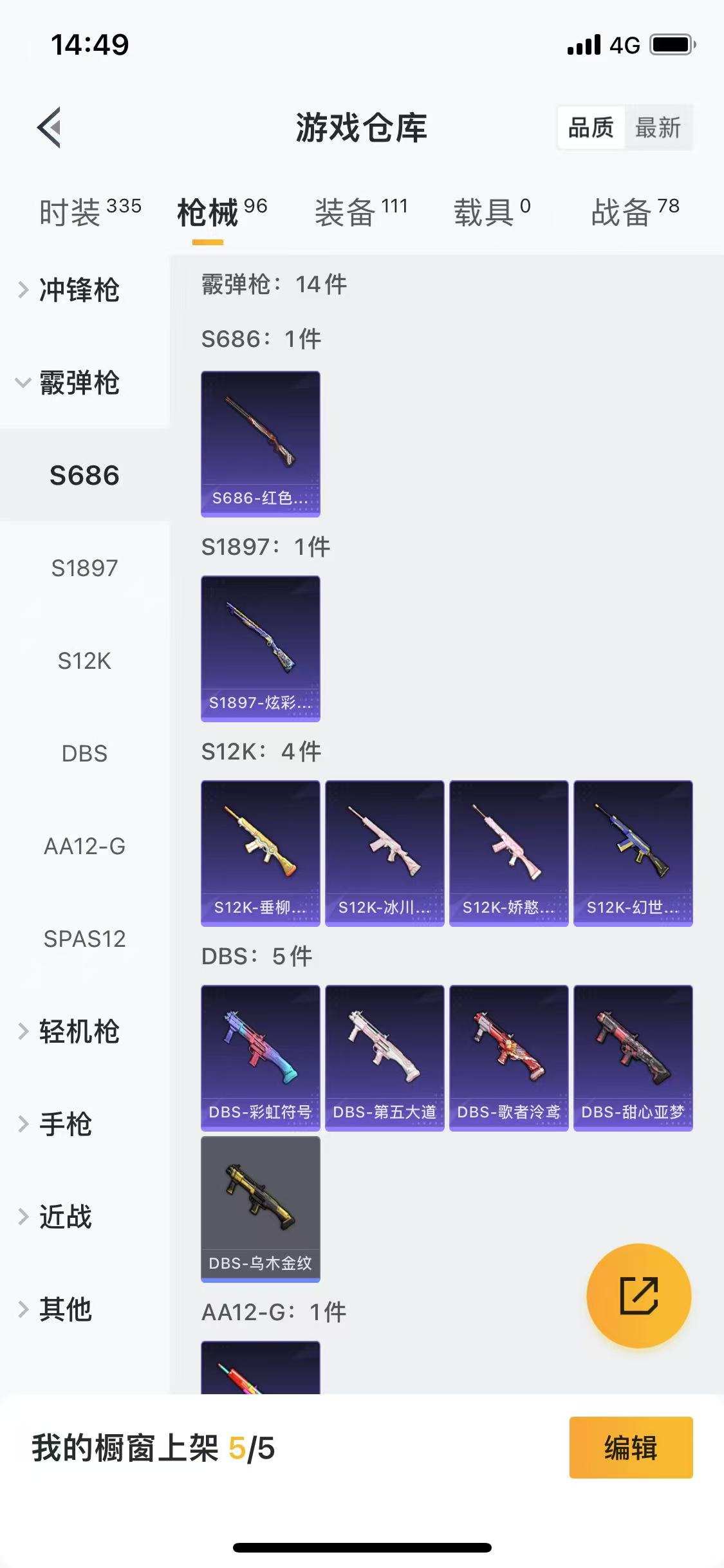Select AA12-G in the sidebar
The image size is (724, 1568).
tap(84, 846)
